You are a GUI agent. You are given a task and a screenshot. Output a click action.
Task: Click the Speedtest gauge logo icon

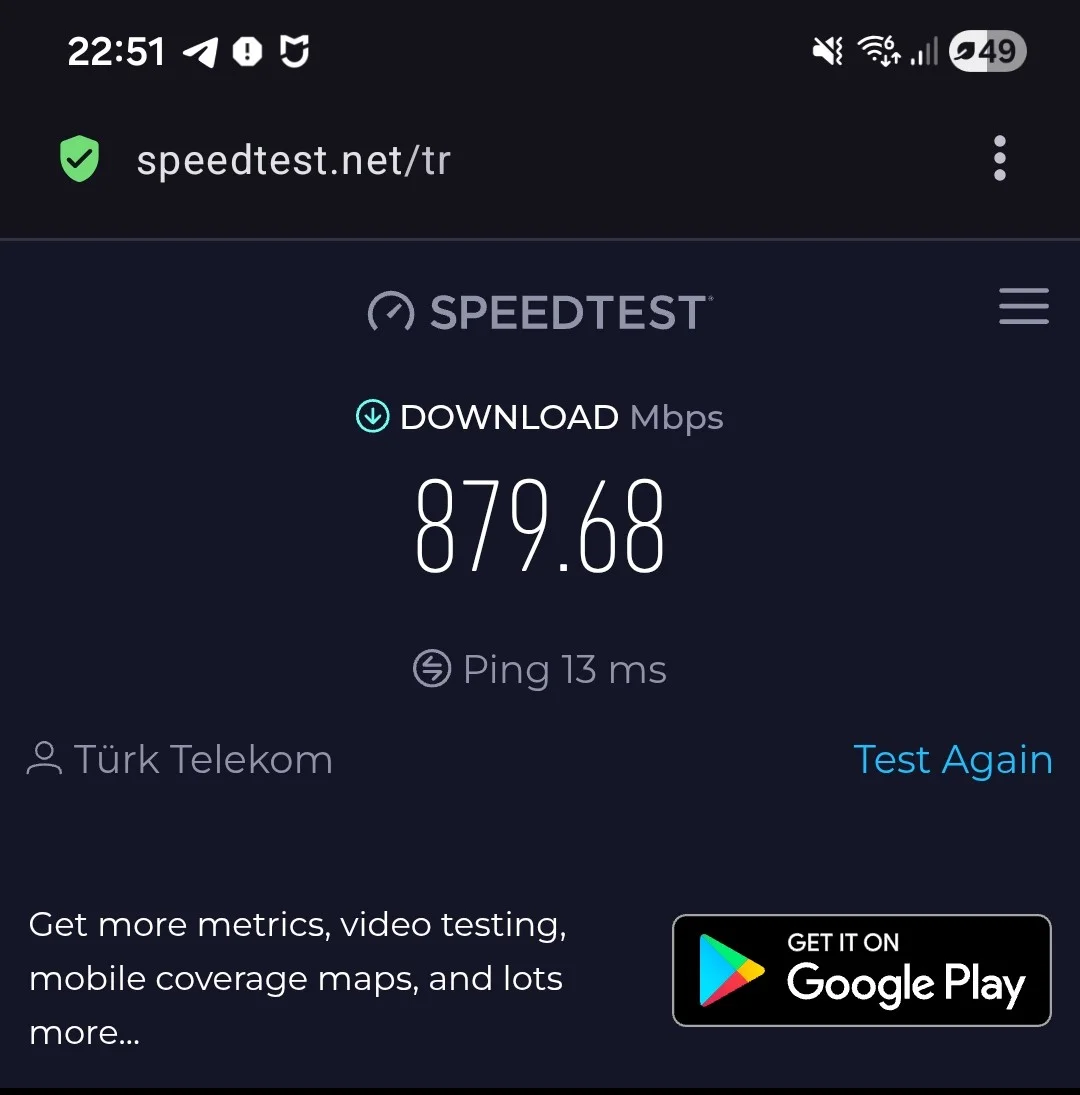(392, 311)
